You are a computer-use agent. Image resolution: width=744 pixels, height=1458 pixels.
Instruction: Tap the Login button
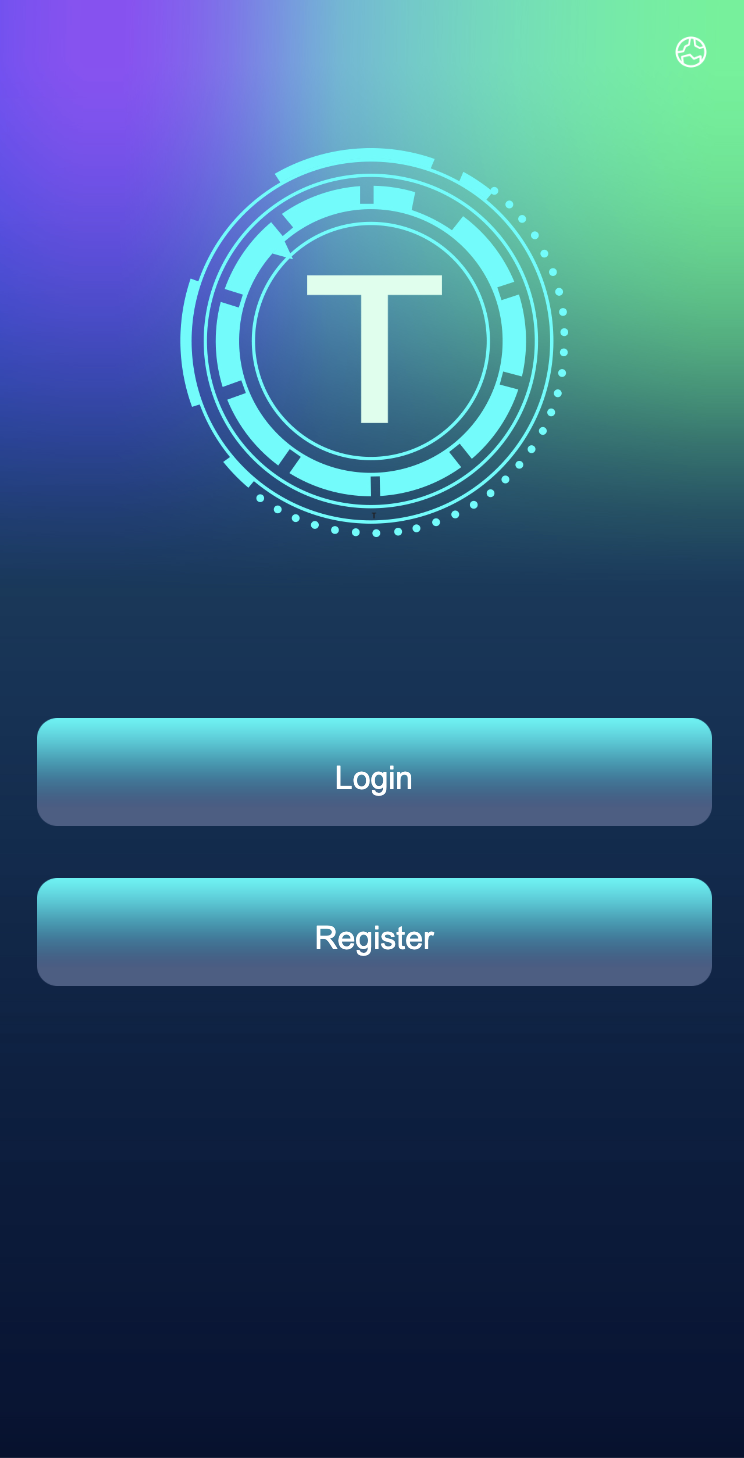coord(374,772)
